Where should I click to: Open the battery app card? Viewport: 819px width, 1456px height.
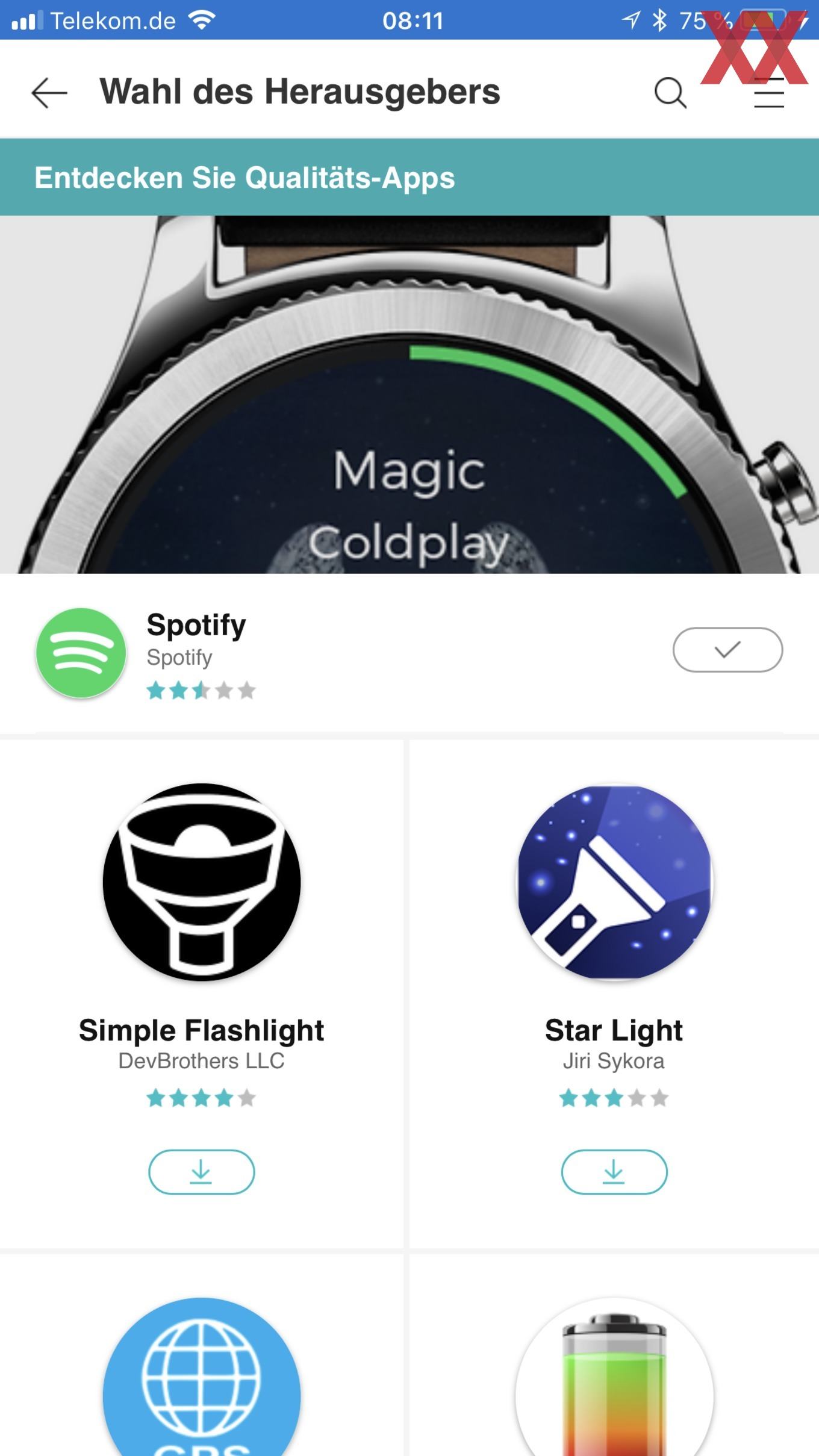(614, 1356)
